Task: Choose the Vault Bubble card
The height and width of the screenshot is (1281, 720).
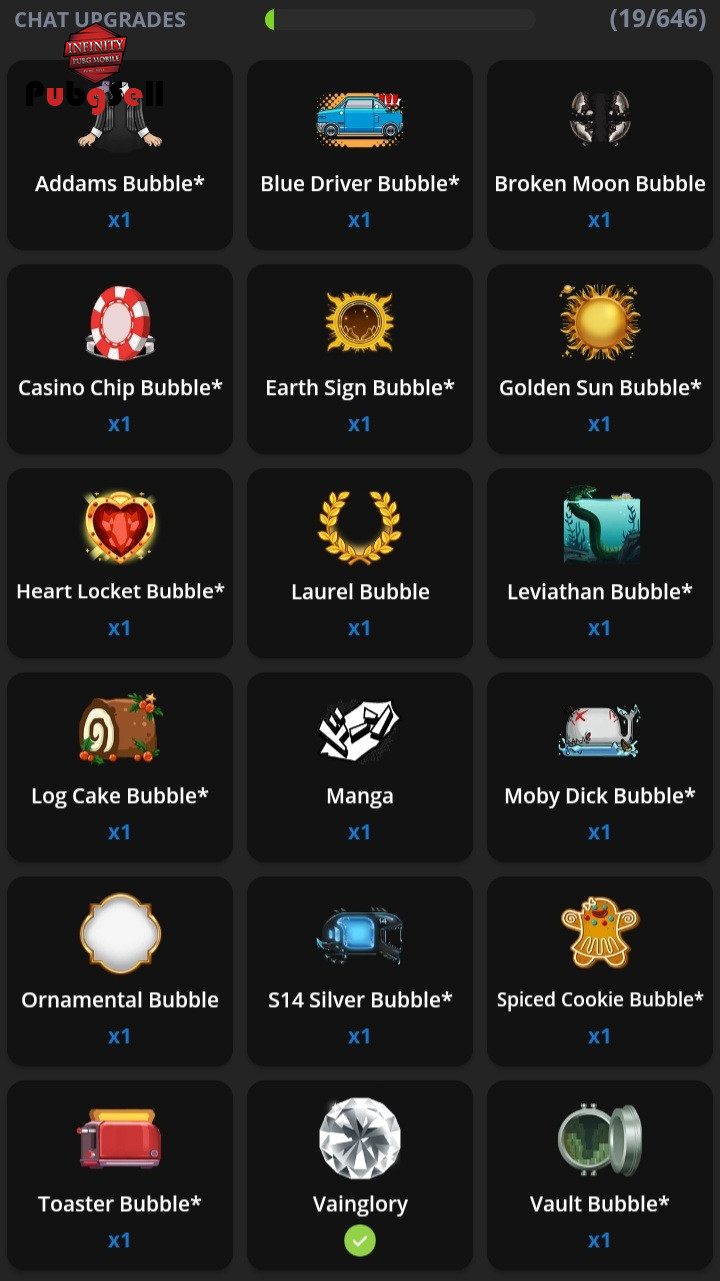Action: click(600, 1175)
